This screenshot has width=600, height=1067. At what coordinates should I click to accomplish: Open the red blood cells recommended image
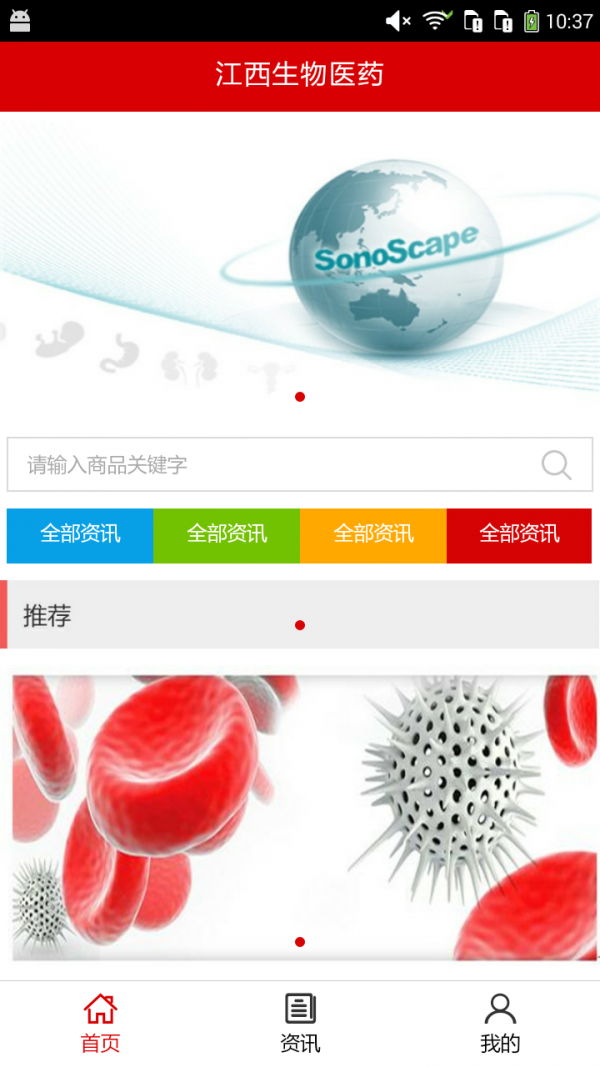pos(300,815)
